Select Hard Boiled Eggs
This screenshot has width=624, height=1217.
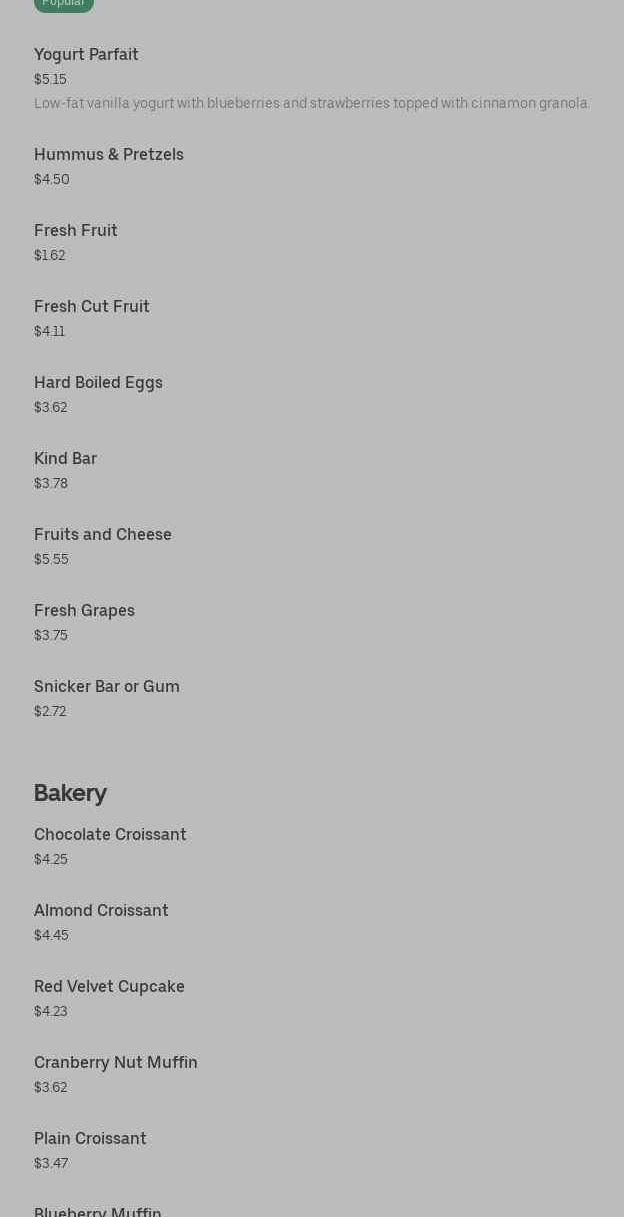point(98,383)
